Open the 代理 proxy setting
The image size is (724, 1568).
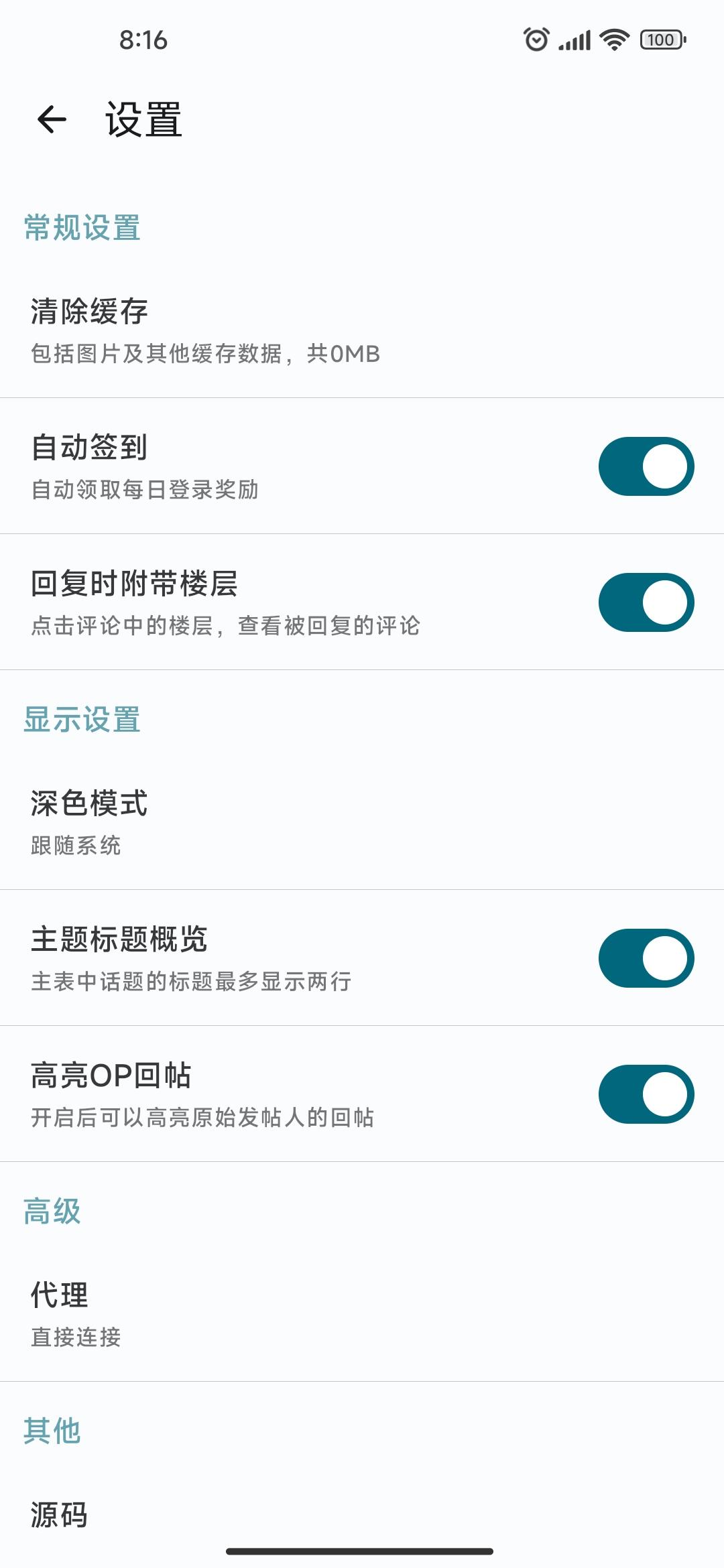362,1315
